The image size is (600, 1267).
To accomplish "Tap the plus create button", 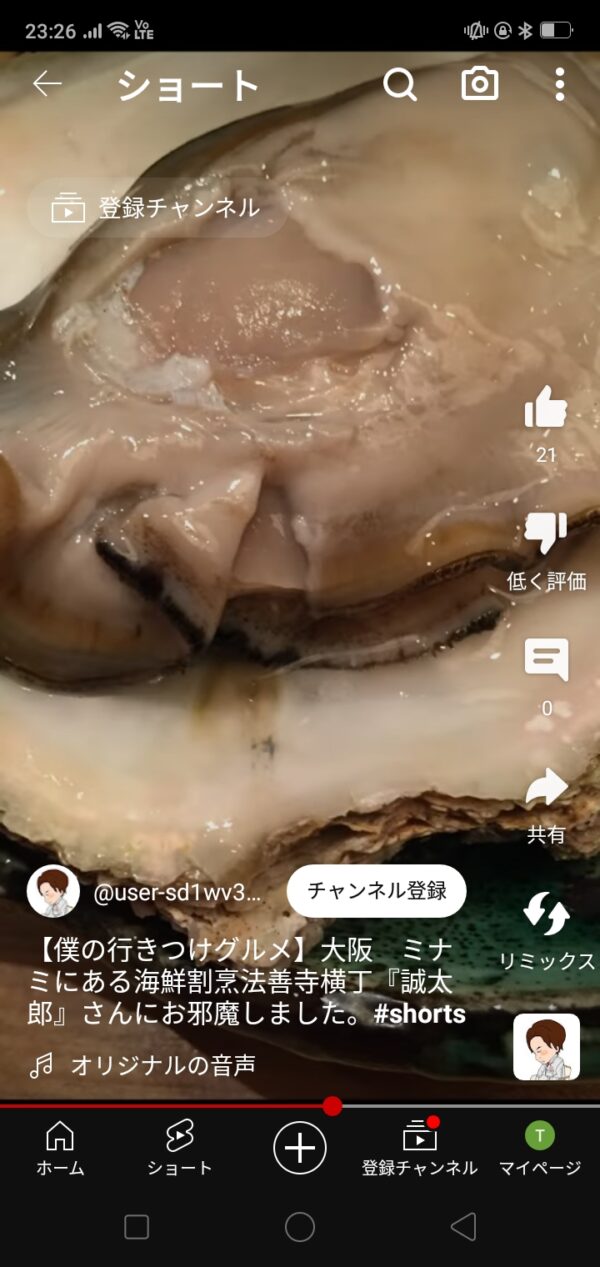I will (300, 1147).
